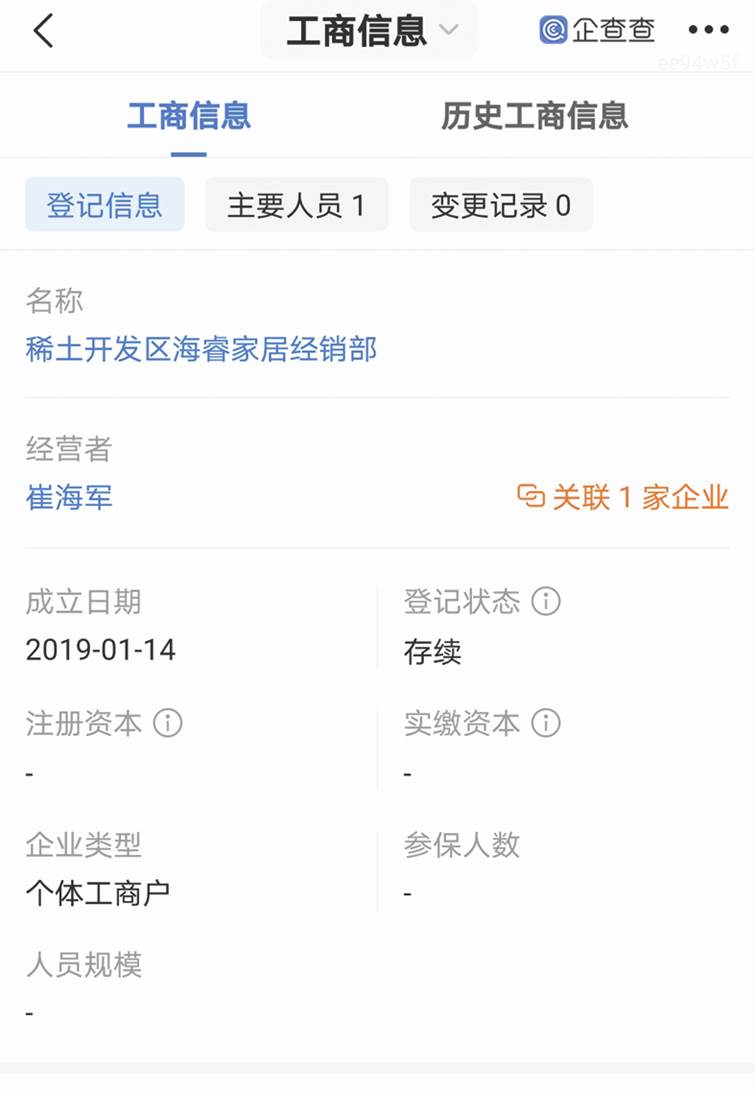Screen dimensions: 755x1095
Task: Expand the 工商信息 title dropdown
Action: [370, 31]
